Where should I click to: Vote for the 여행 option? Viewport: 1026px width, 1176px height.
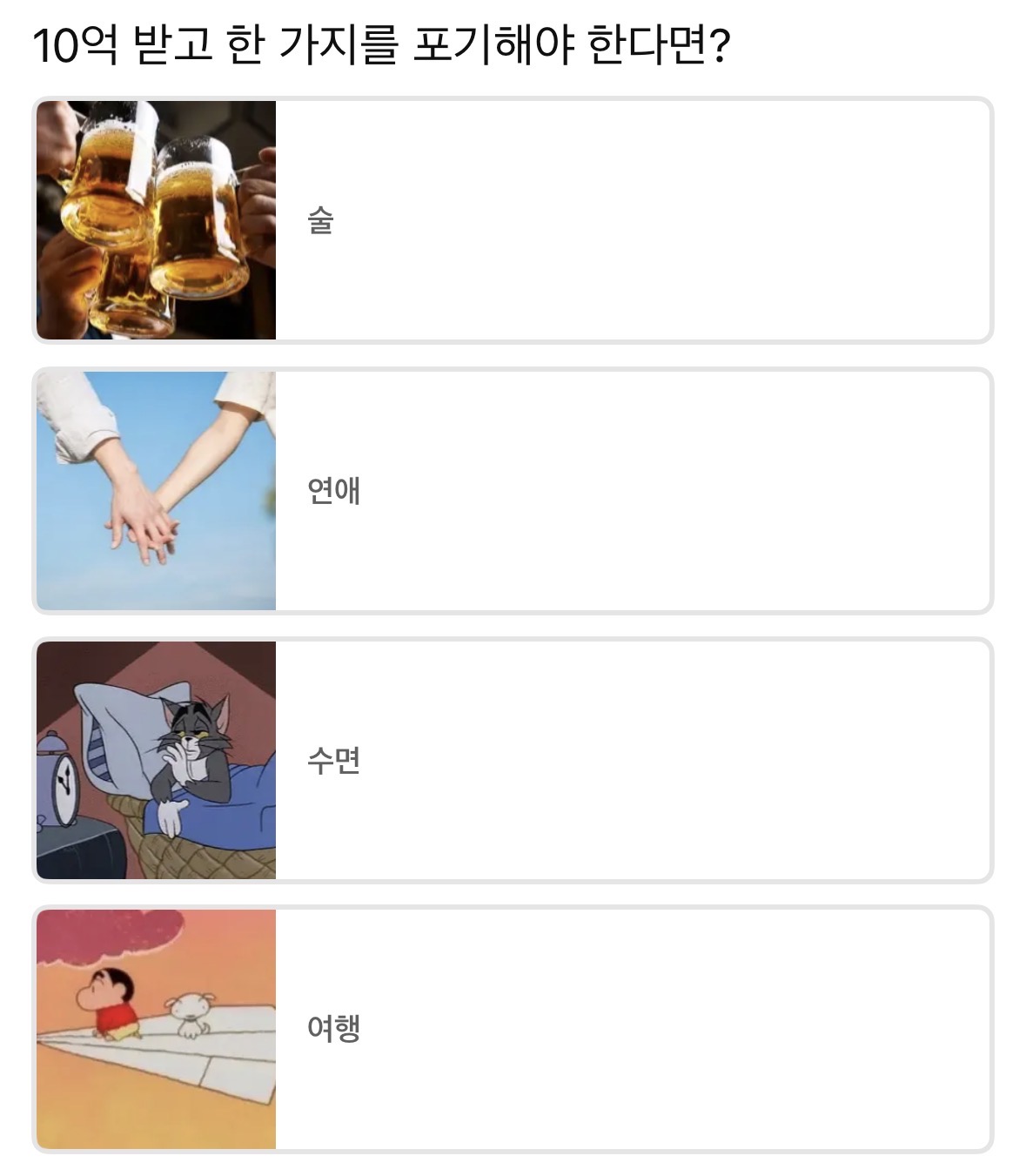[x=512, y=1029]
